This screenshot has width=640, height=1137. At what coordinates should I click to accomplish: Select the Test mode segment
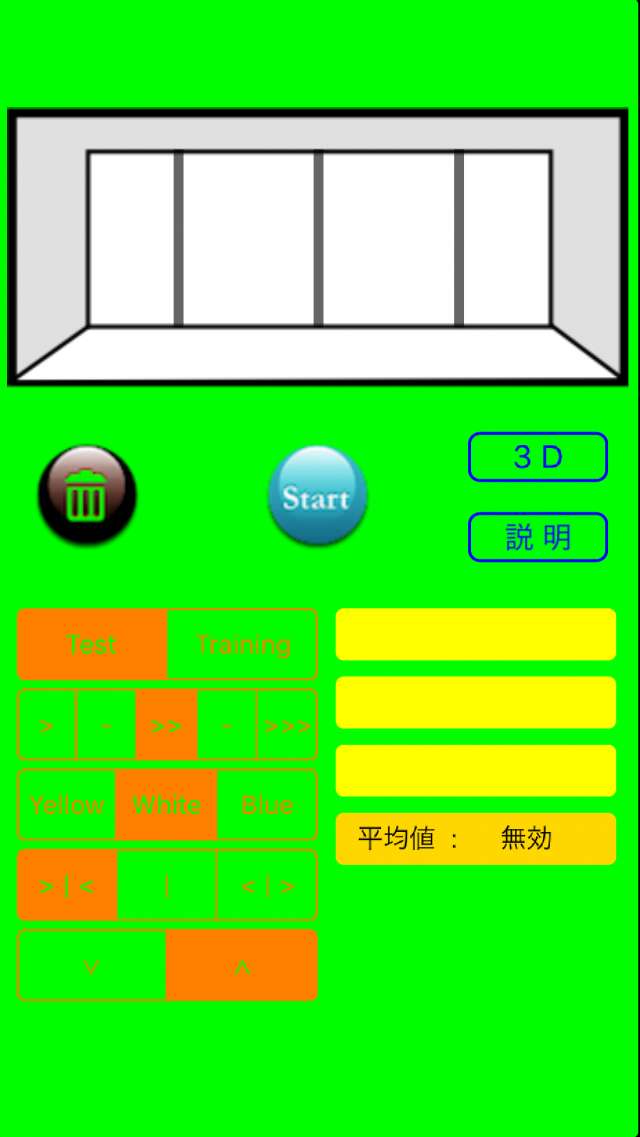tap(92, 644)
